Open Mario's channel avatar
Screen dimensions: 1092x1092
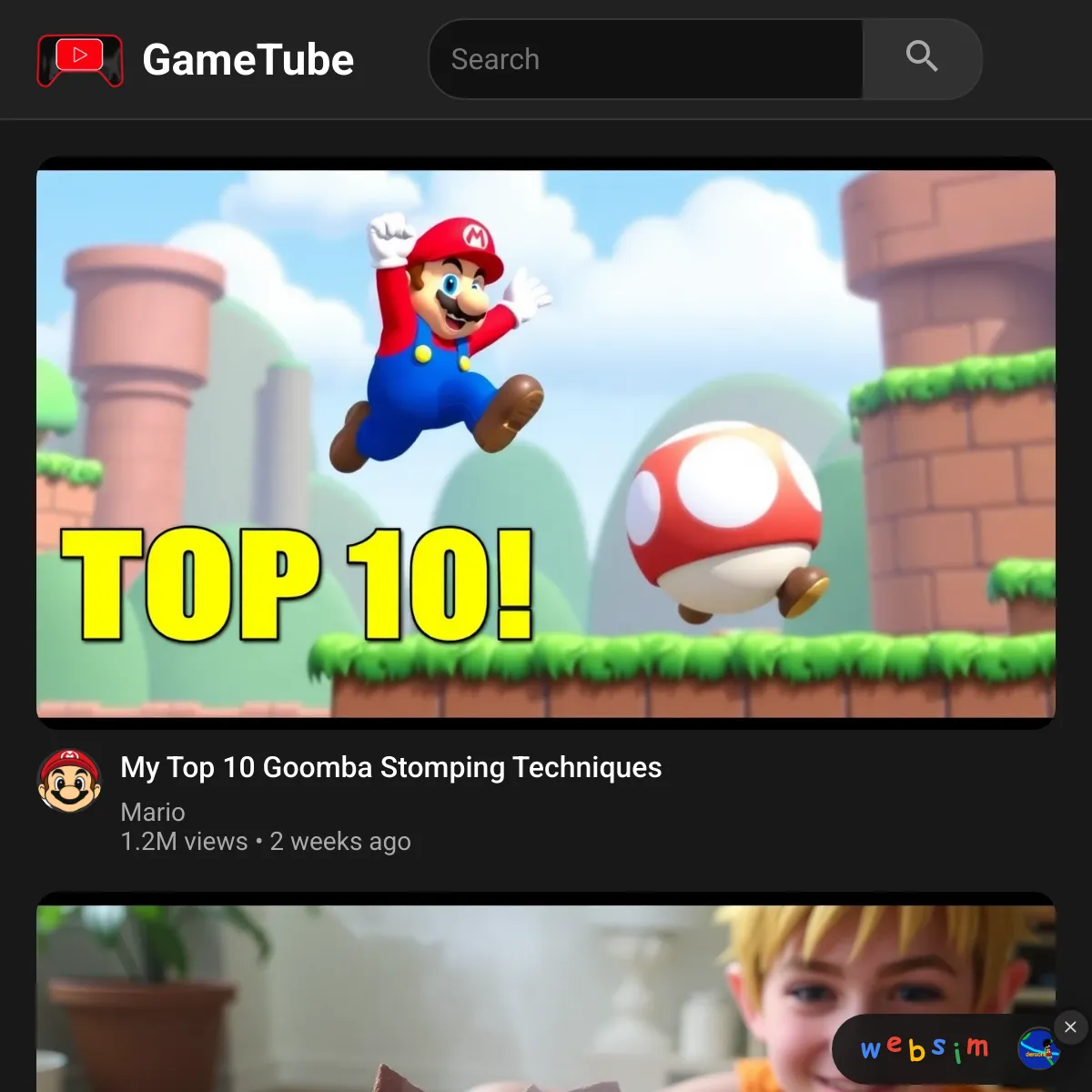coord(69,781)
